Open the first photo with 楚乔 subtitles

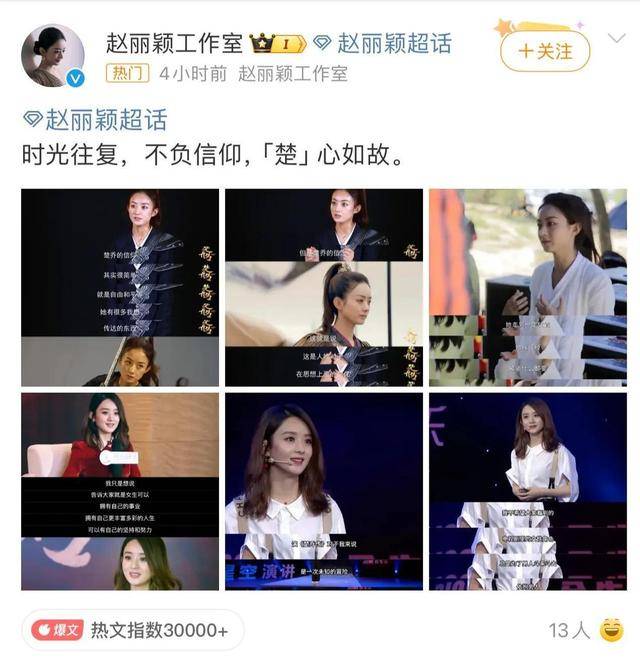click(x=120, y=288)
